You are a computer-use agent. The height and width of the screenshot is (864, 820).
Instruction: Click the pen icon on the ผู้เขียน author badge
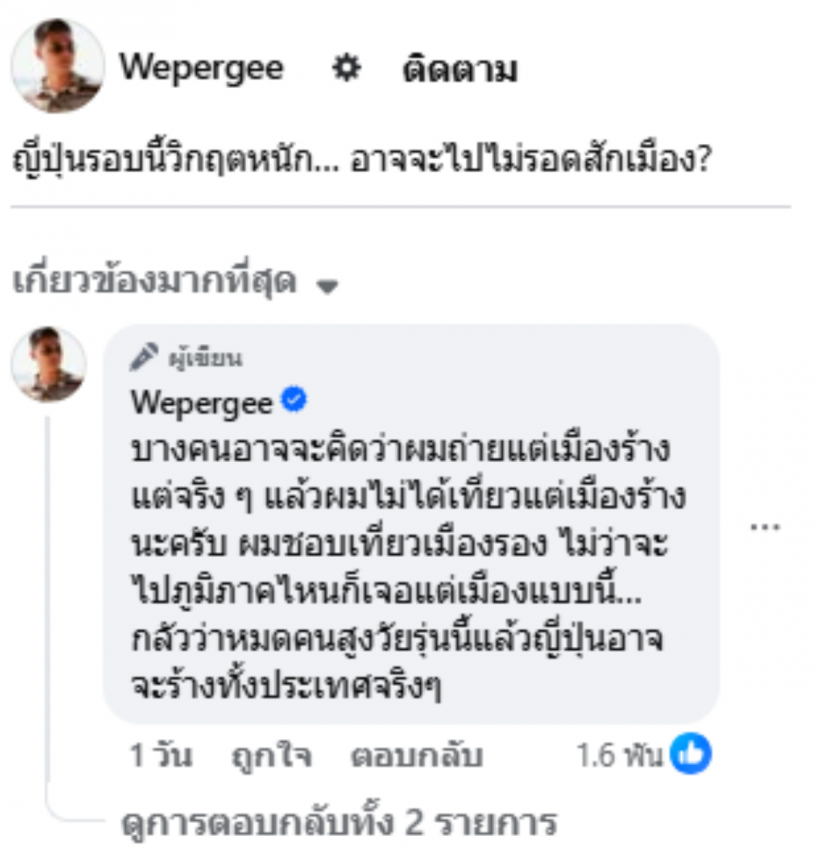tap(144, 355)
